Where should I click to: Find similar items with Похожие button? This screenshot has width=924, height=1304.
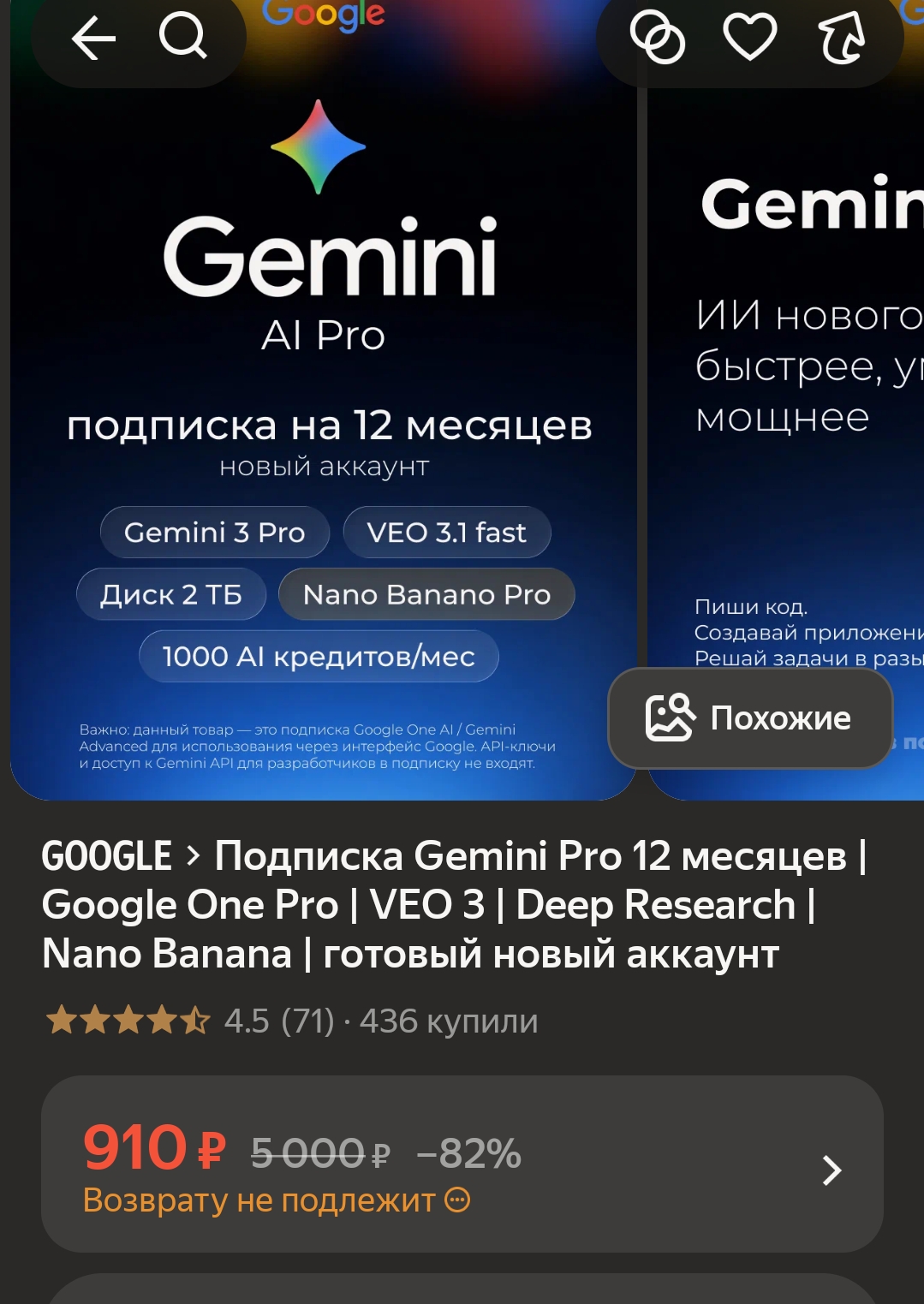click(750, 717)
